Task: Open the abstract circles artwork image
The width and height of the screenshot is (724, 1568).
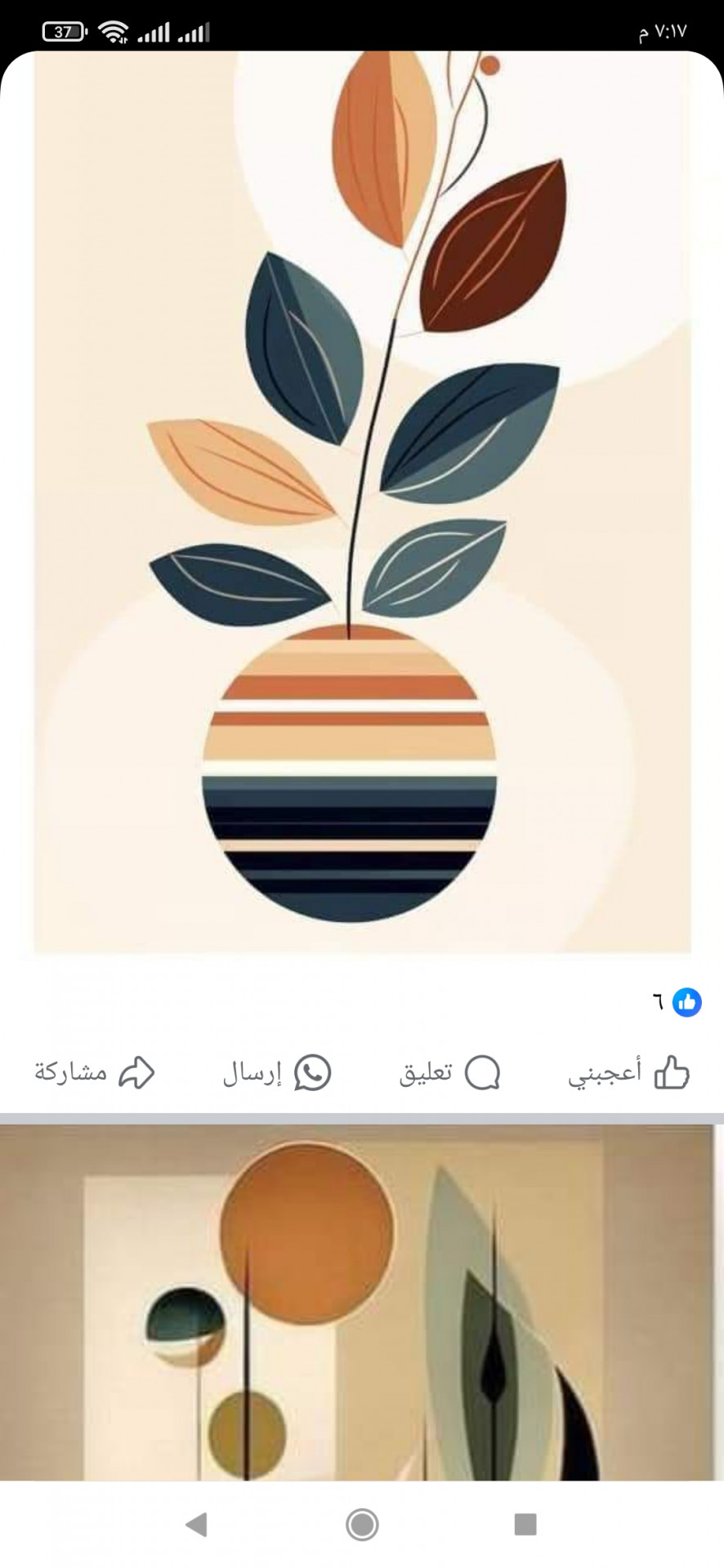Action: pos(357,1303)
